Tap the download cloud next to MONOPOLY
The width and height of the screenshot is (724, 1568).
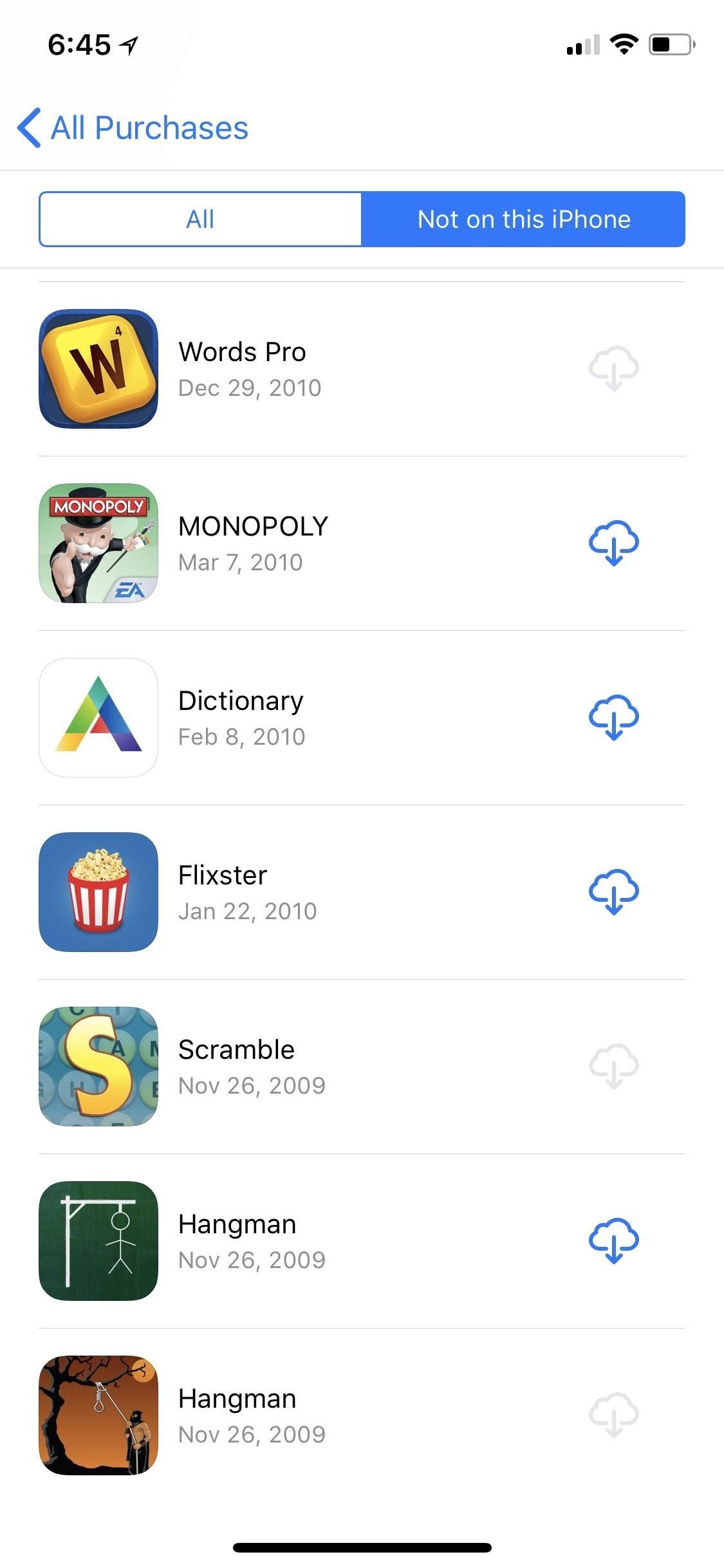[615, 543]
